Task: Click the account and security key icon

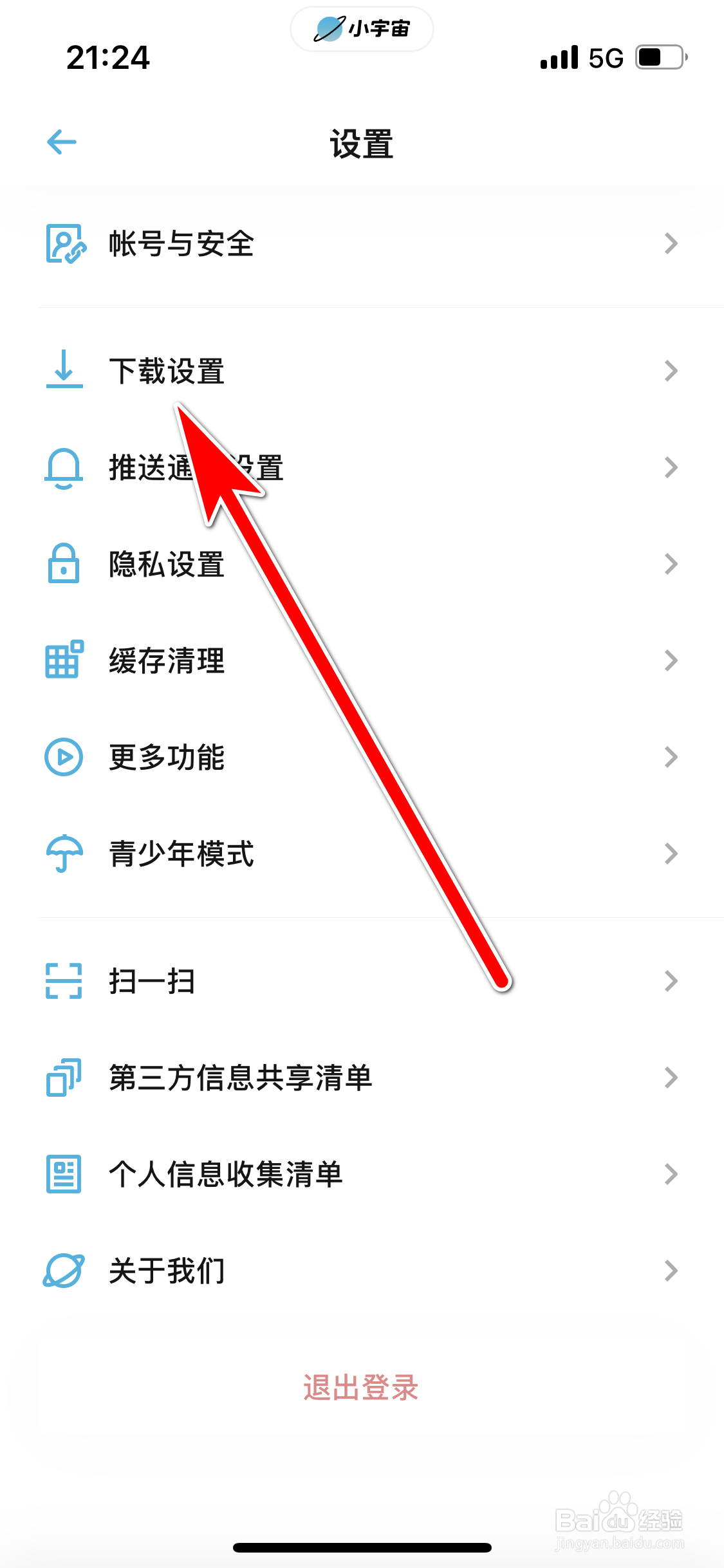Action: [x=63, y=243]
